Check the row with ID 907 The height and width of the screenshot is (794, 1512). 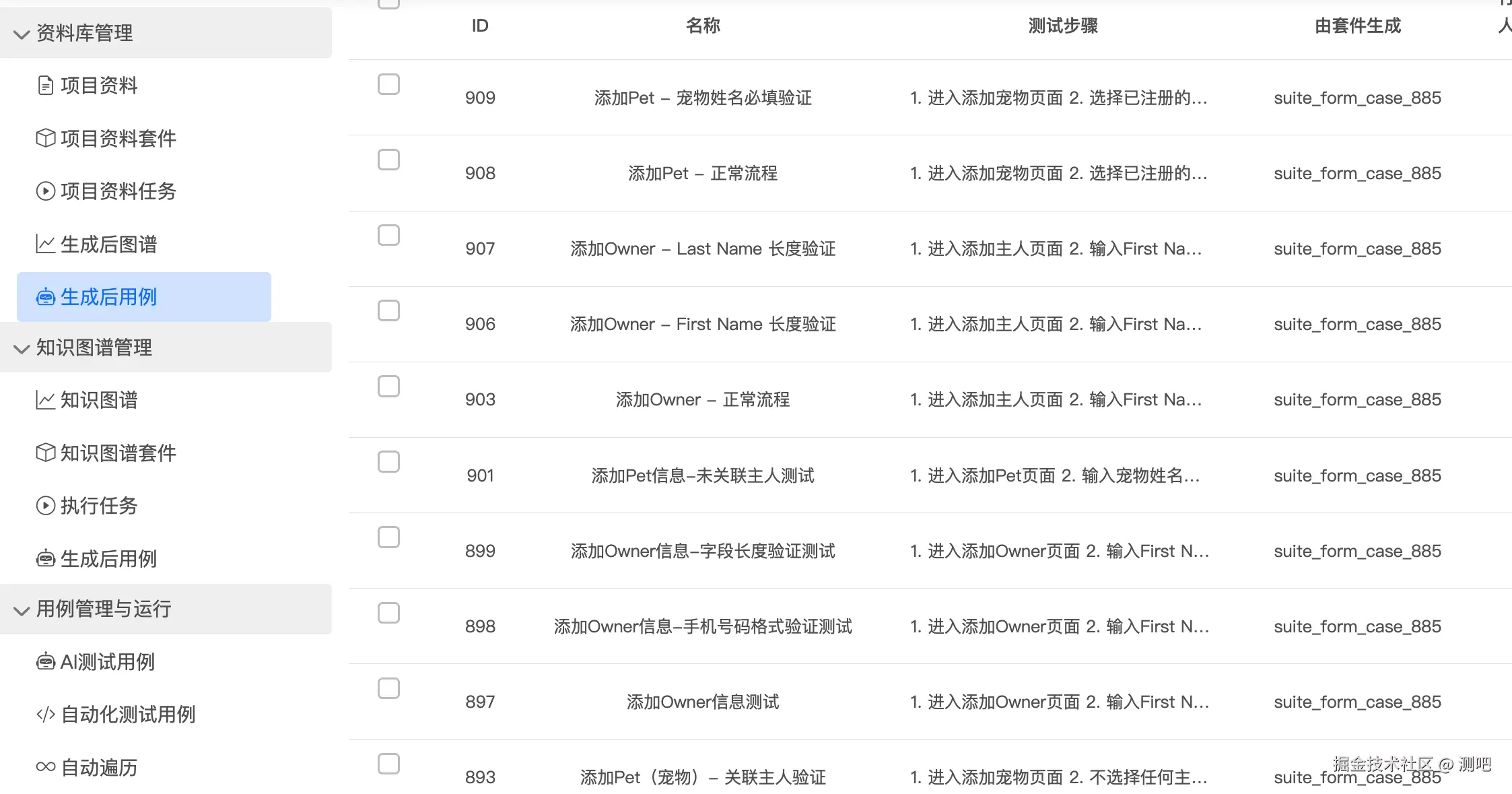pos(388,235)
